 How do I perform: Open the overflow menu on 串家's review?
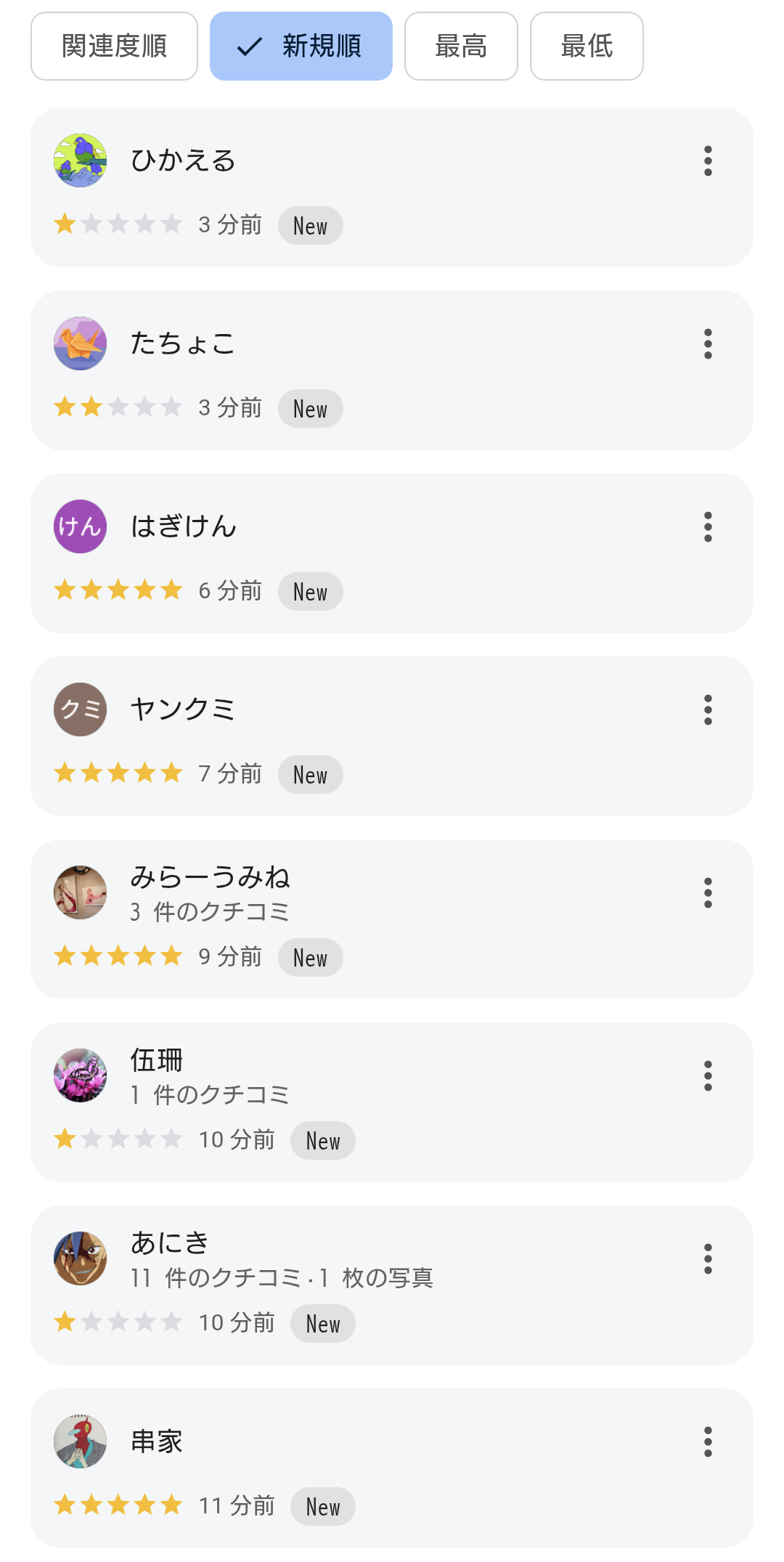tap(708, 1441)
